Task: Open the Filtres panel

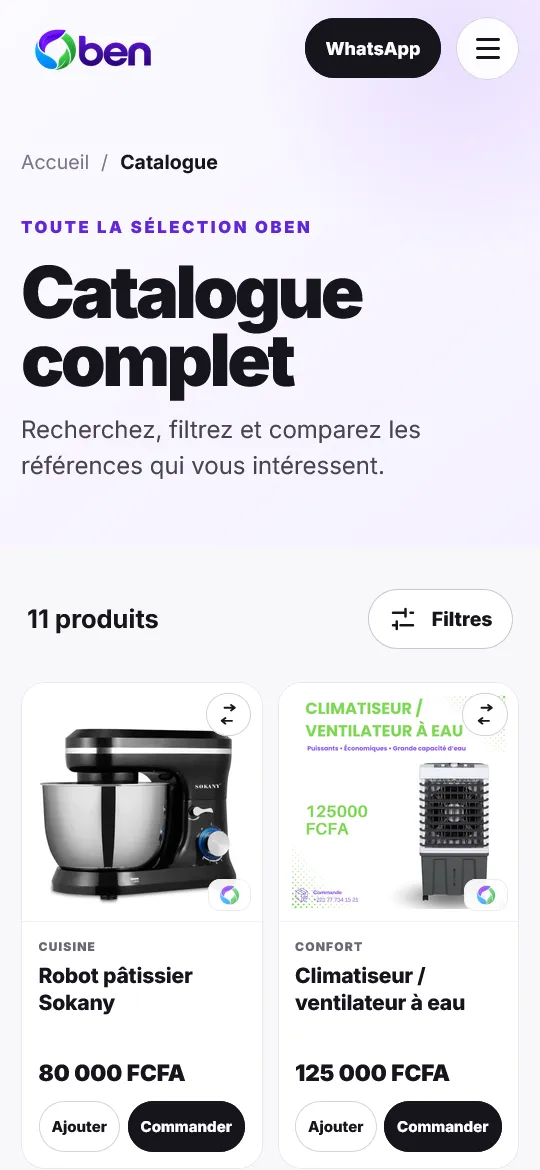Action: (x=440, y=619)
